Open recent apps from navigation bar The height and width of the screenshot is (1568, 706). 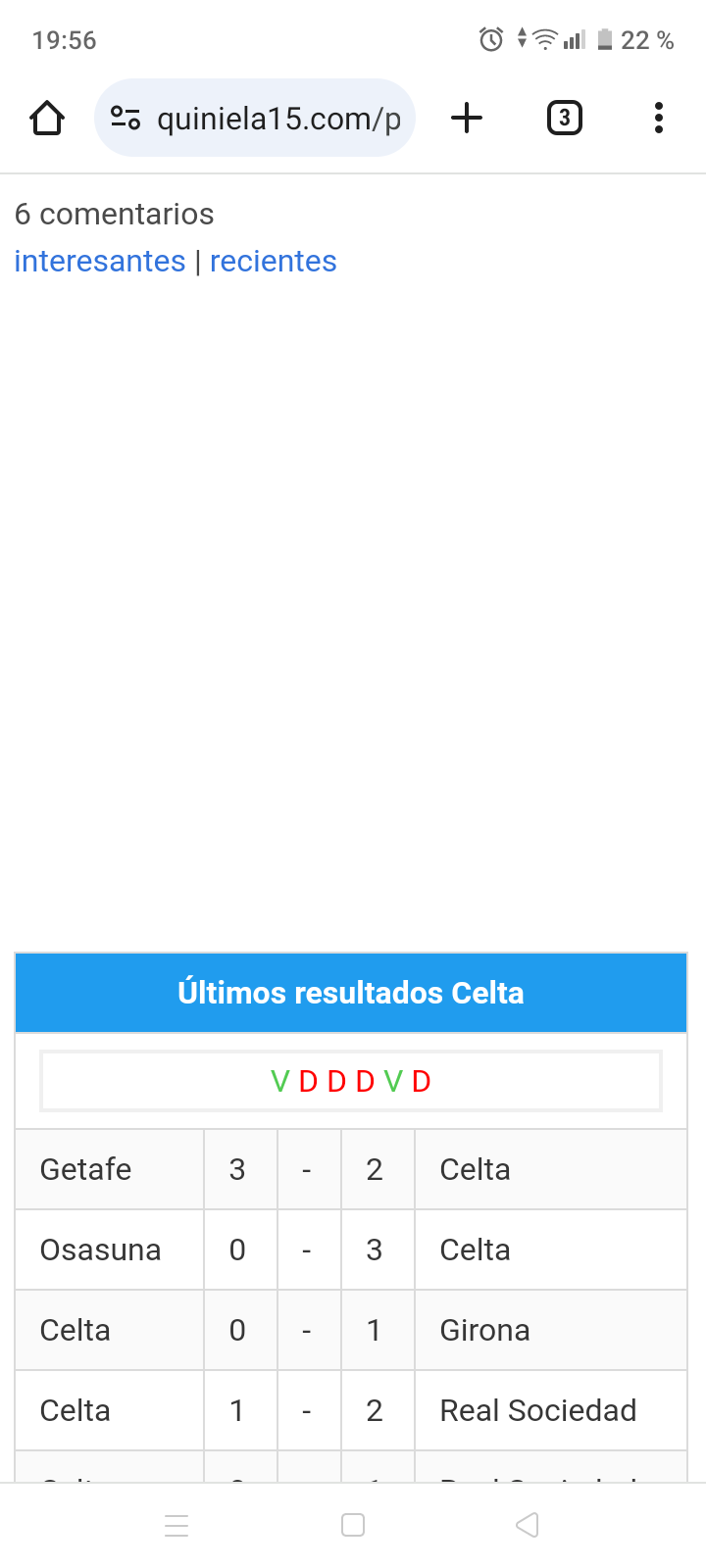click(176, 1525)
